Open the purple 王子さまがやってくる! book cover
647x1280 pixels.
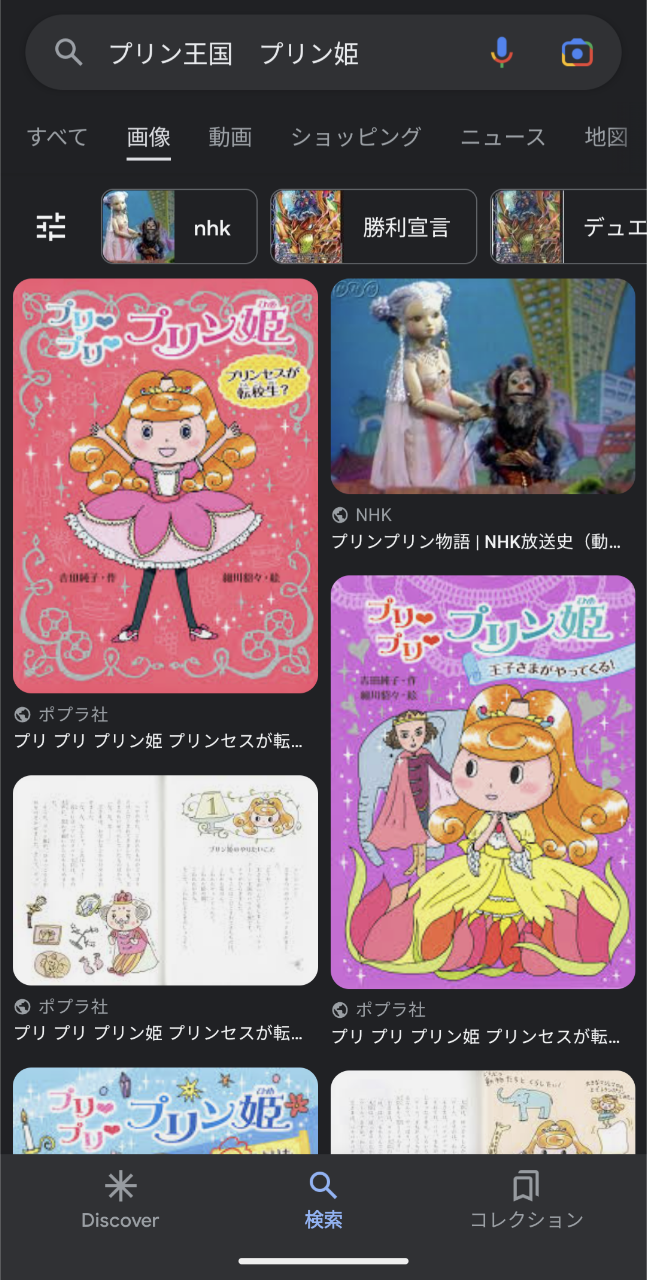click(x=483, y=782)
